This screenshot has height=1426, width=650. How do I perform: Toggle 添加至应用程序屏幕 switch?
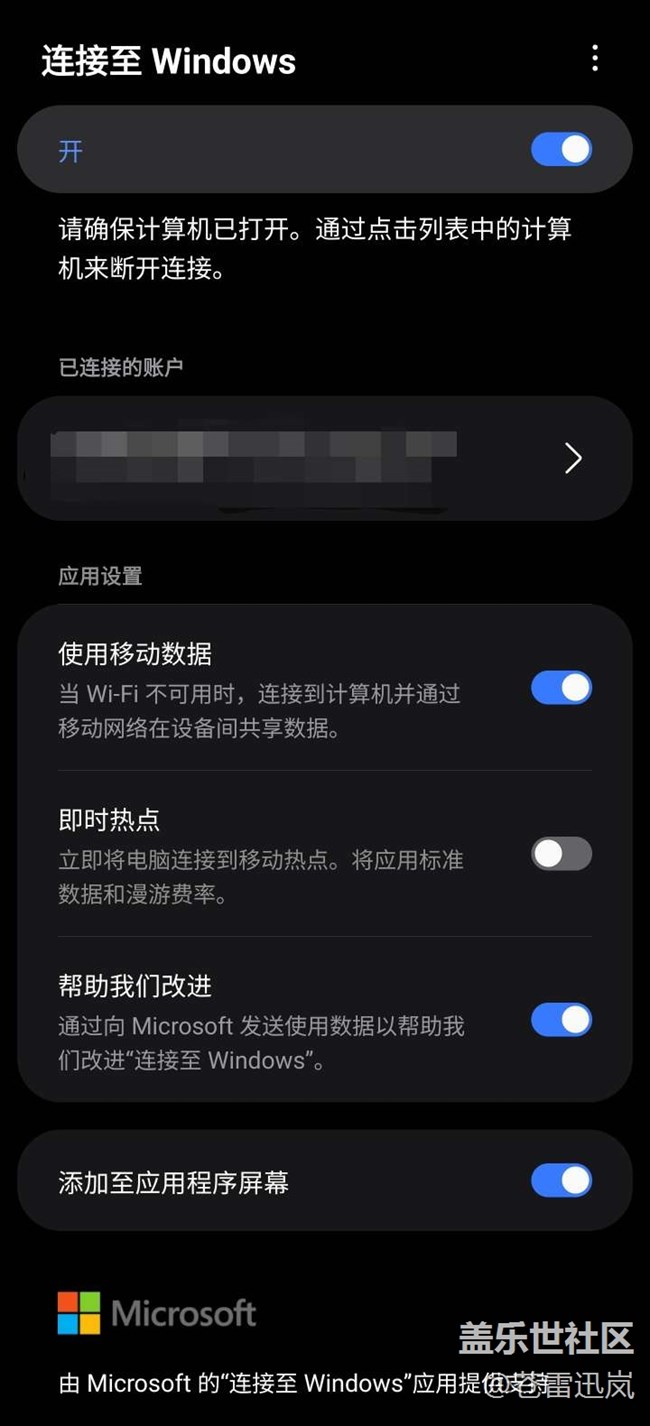561,1180
